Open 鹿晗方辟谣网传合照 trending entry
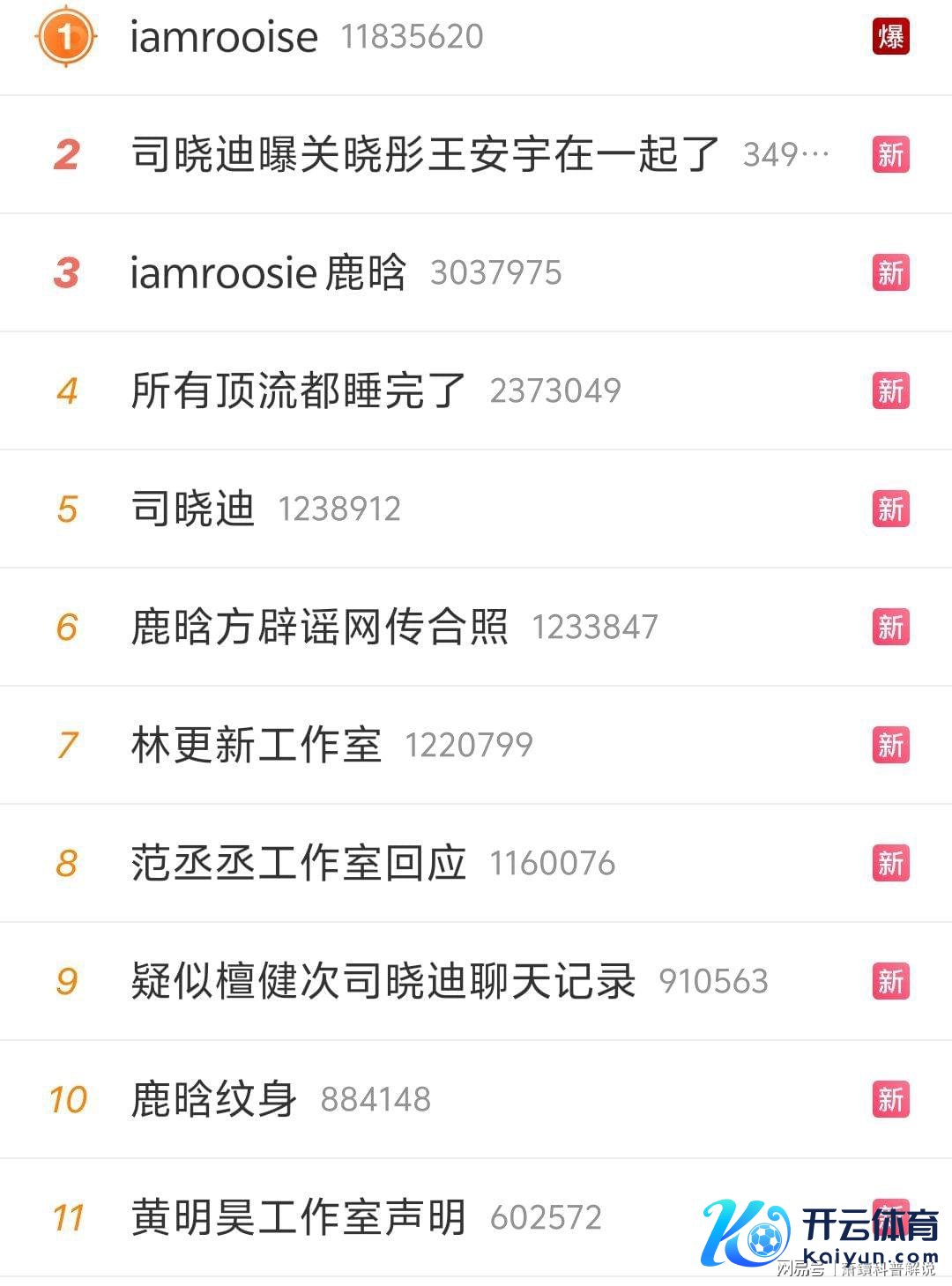Viewport: 952px width, 1286px height. [x=319, y=627]
